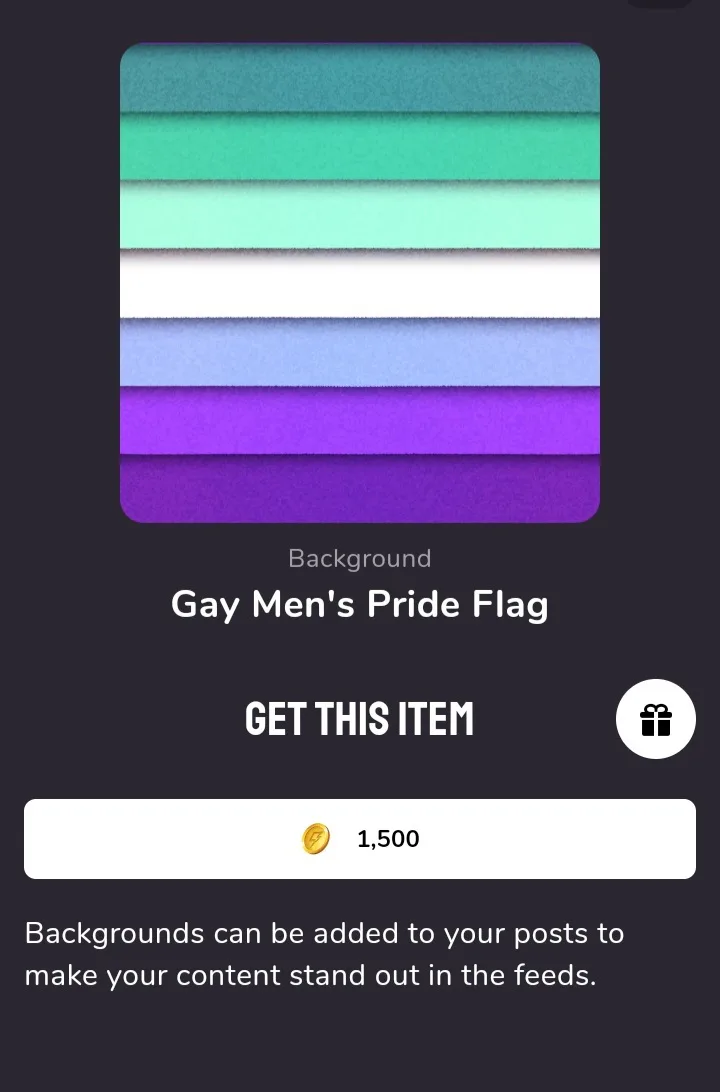Buy the background for 1,500 coins
The height and width of the screenshot is (1092, 720).
coord(360,839)
